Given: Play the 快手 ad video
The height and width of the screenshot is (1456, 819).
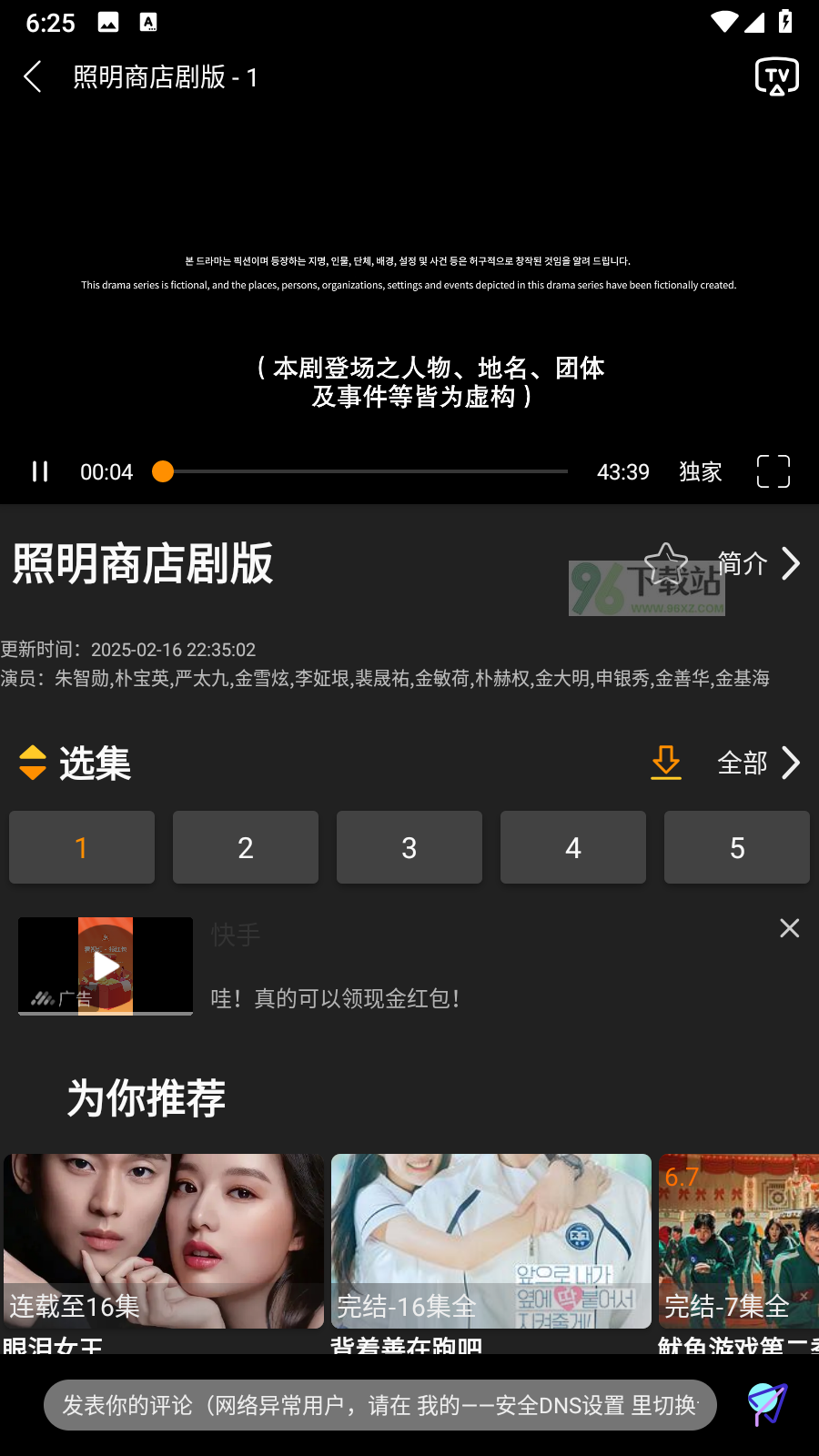Looking at the screenshot, I should point(106,966).
